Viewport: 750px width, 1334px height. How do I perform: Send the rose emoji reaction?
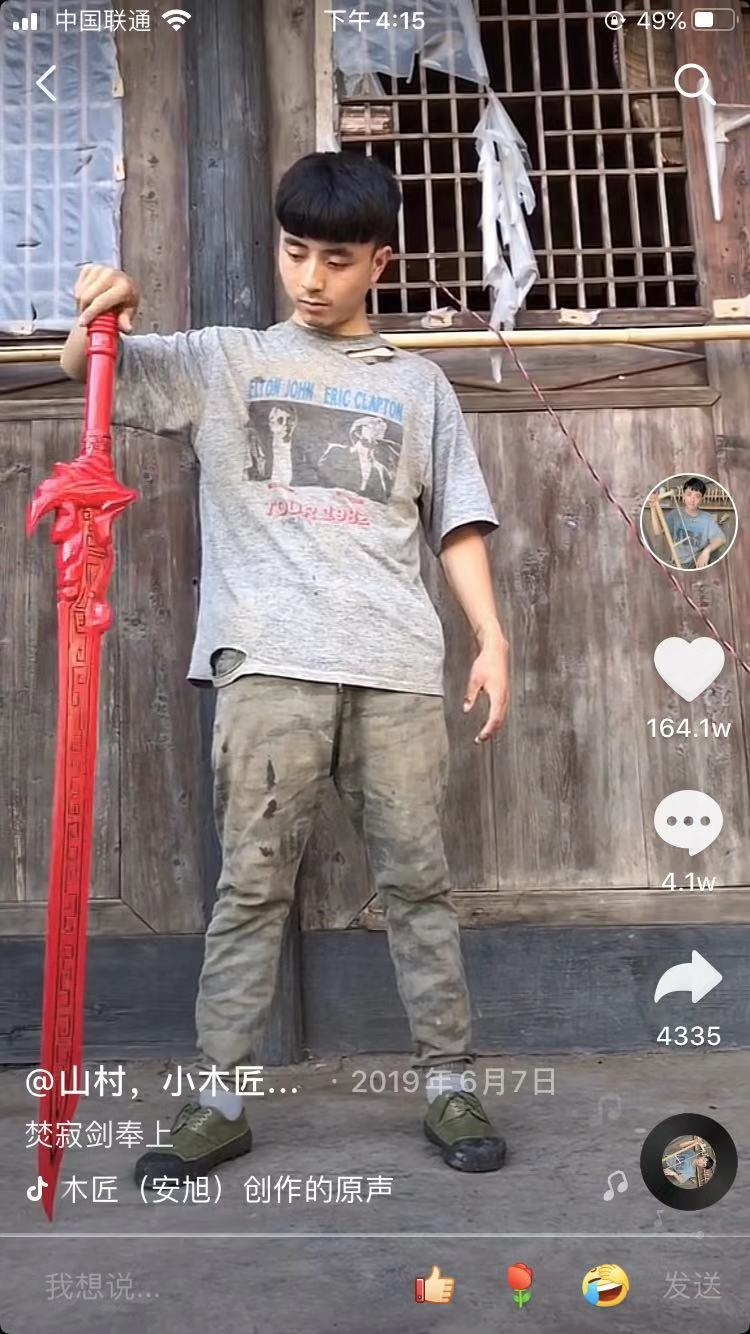click(x=519, y=1285)
